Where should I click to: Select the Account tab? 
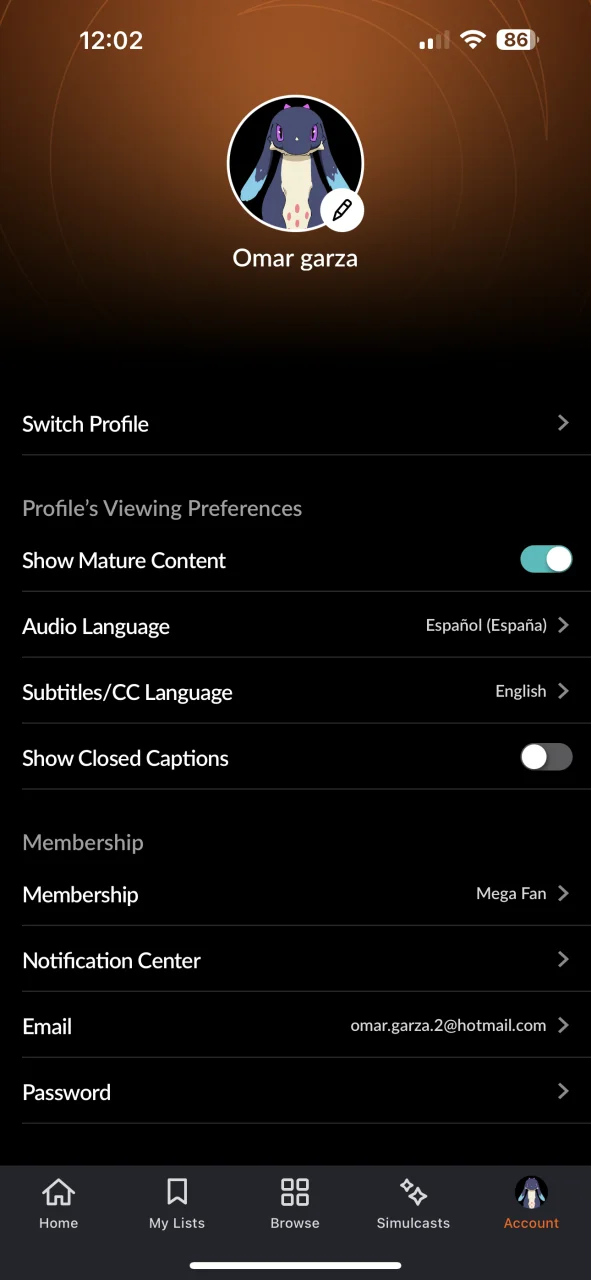point(531,1203)
